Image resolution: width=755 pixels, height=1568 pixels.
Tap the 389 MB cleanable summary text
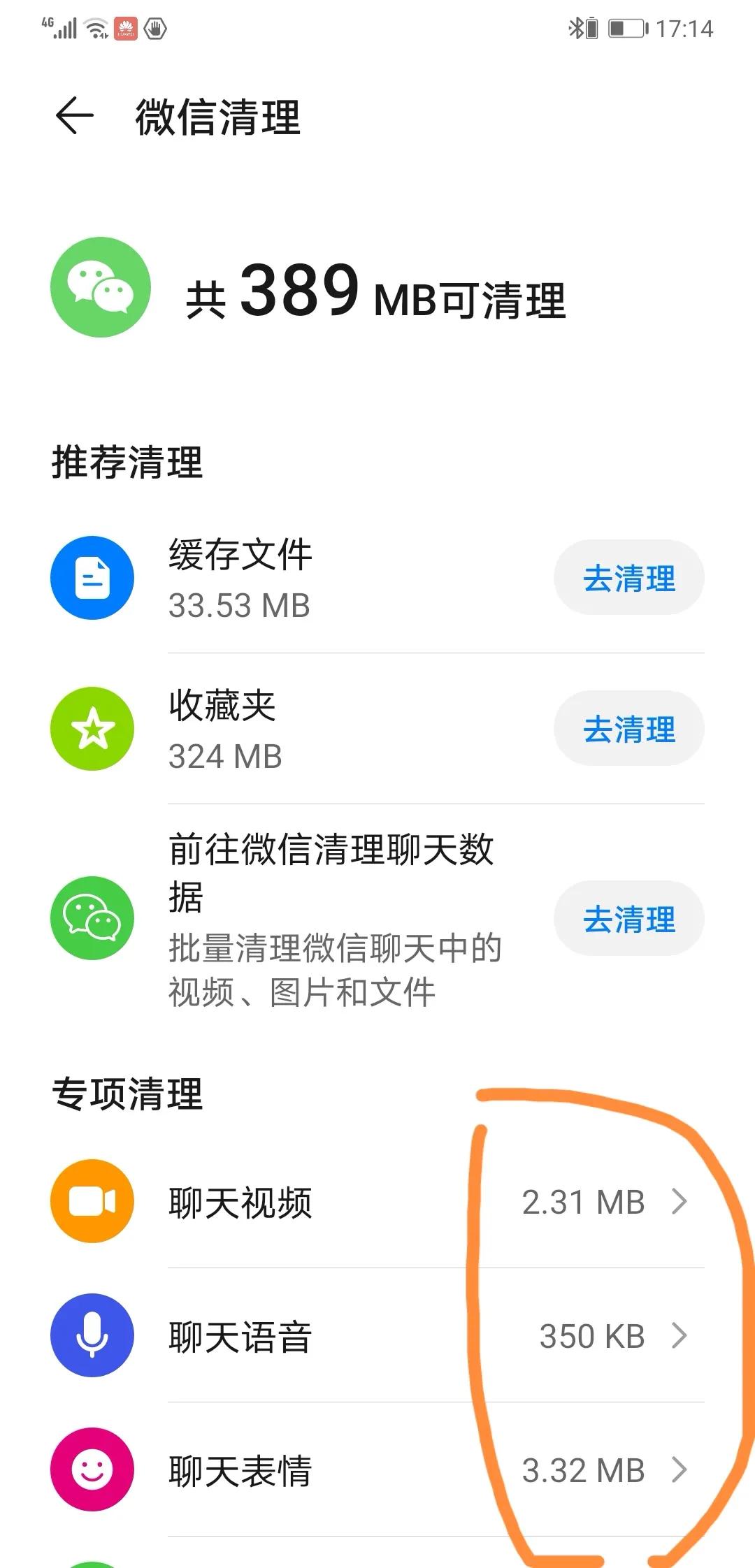(377, 297)
